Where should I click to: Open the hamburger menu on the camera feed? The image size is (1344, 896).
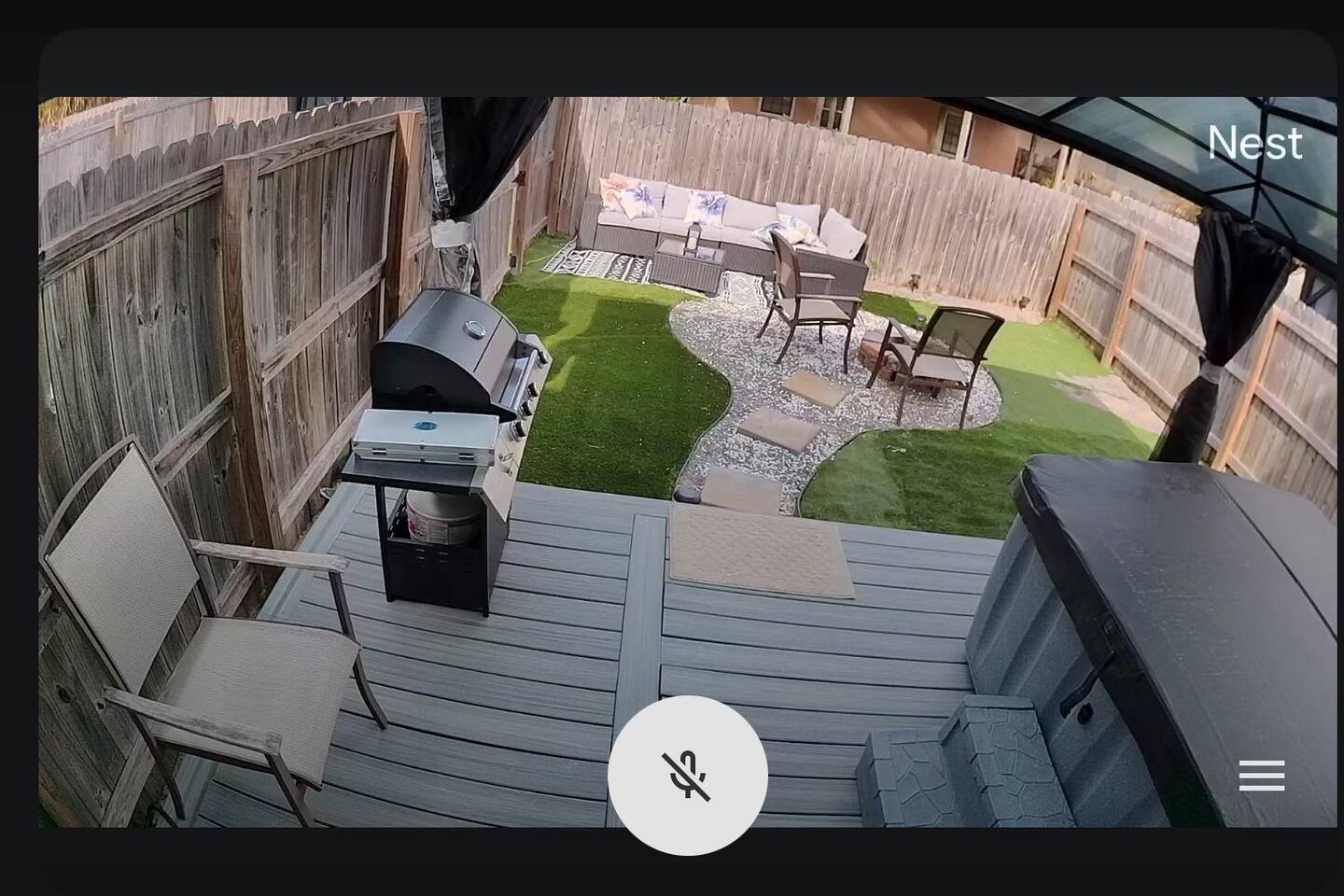pos(1261,776)
